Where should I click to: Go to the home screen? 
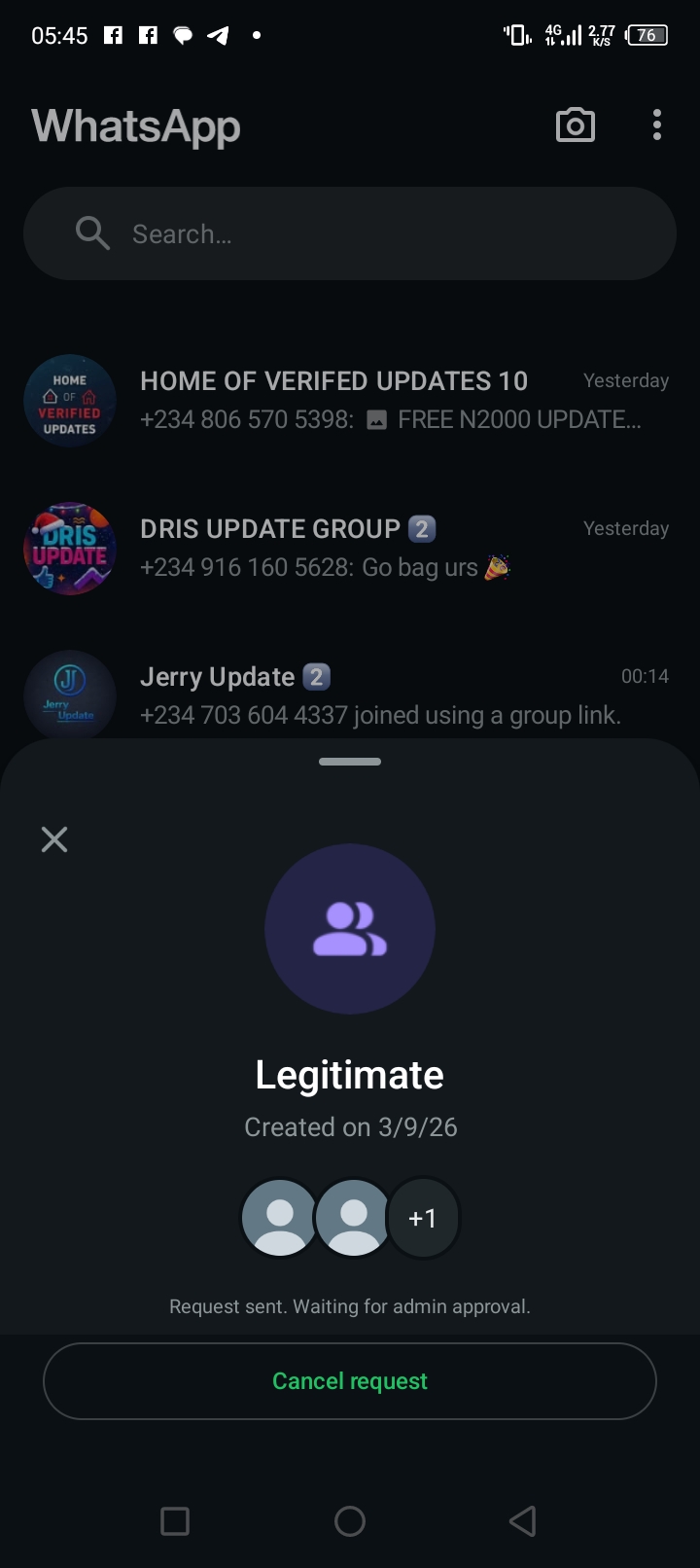(350, 1521)
